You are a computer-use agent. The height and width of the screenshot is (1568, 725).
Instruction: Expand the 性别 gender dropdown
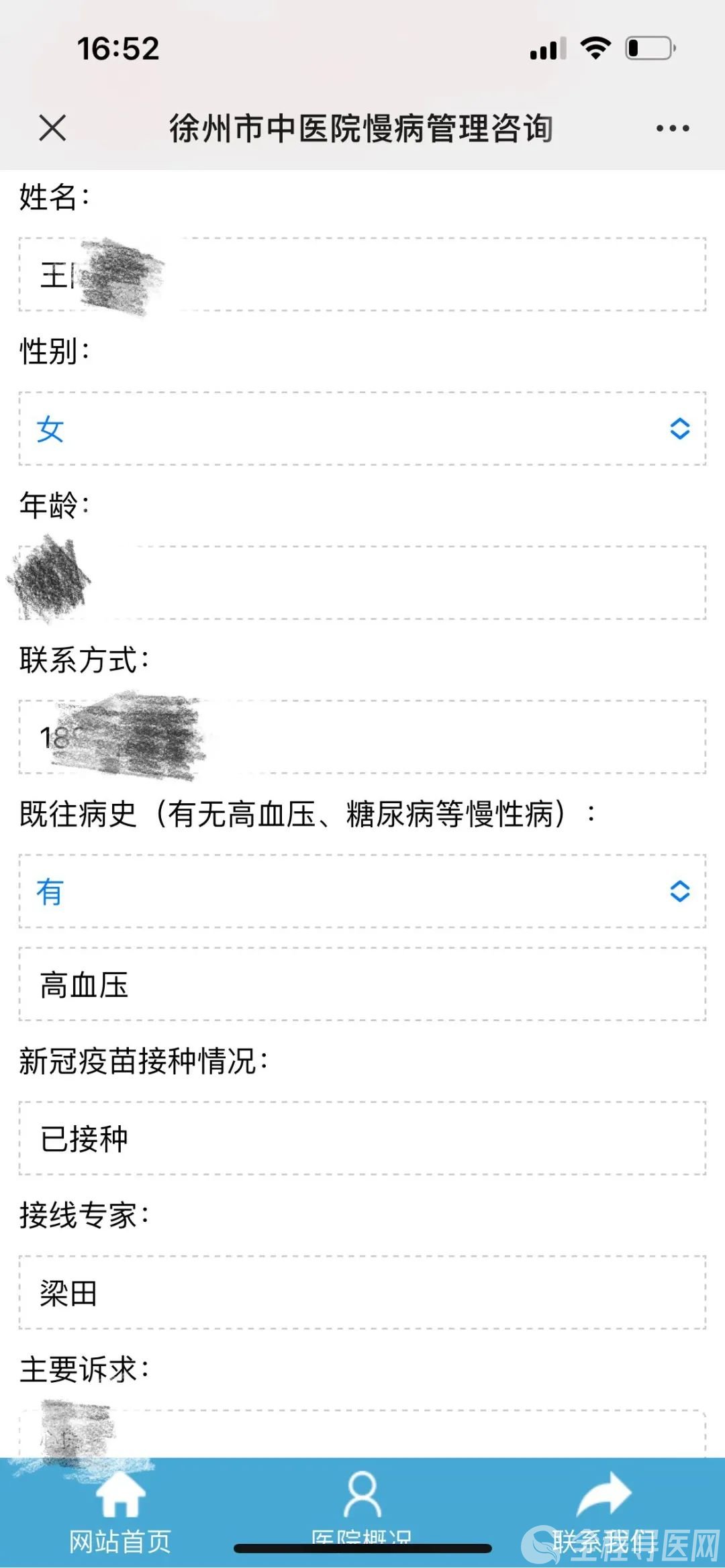pyautogui.click(x=362, y=429)
